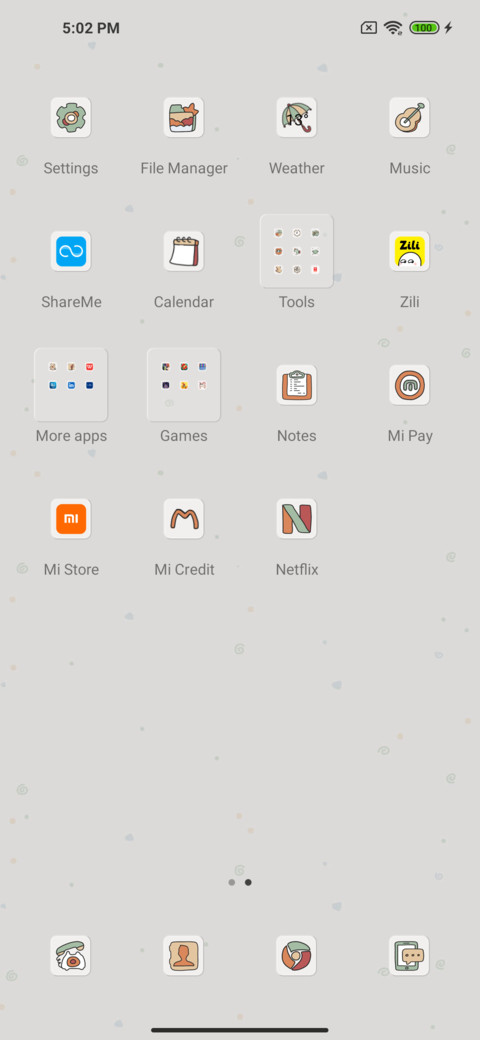Open the Zili app
The image size is (480, 1040).
click(x=409, y=251)
